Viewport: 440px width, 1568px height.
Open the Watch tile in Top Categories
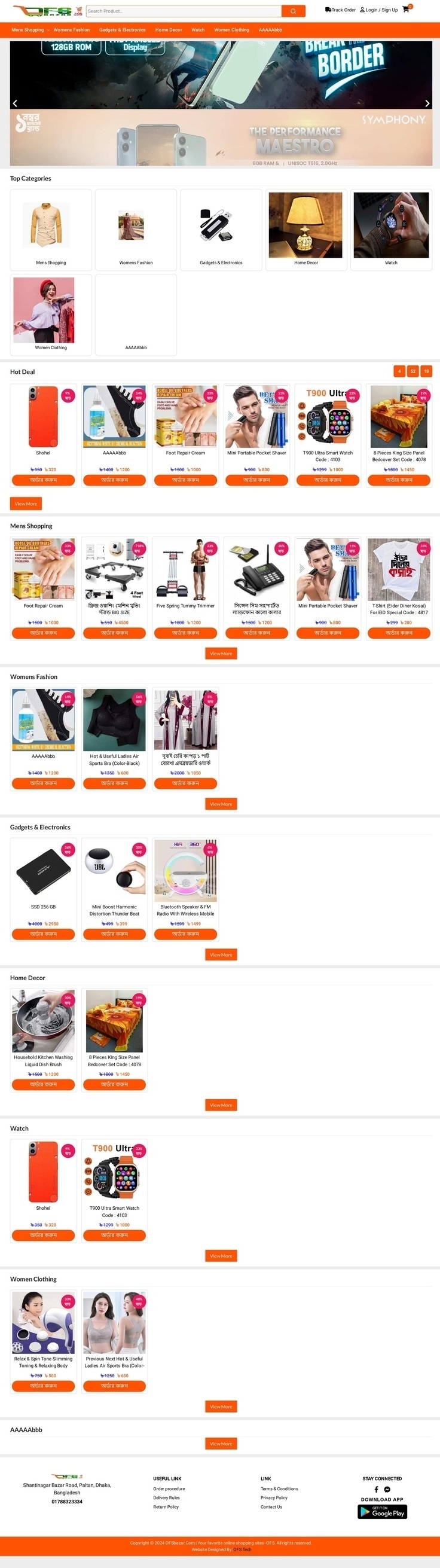(391, 230)
